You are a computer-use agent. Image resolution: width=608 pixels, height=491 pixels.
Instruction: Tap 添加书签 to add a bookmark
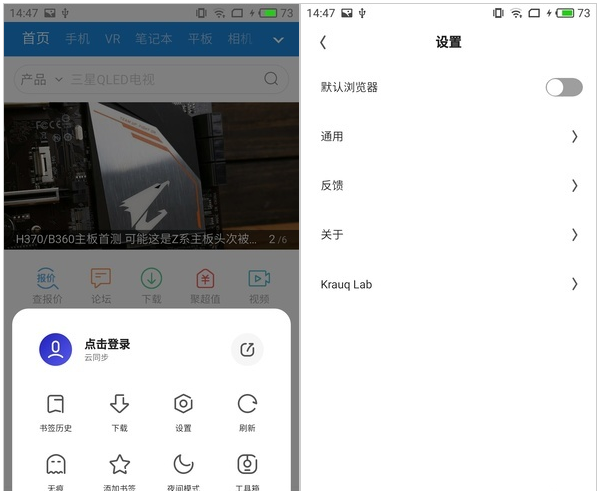coord(119,466)
